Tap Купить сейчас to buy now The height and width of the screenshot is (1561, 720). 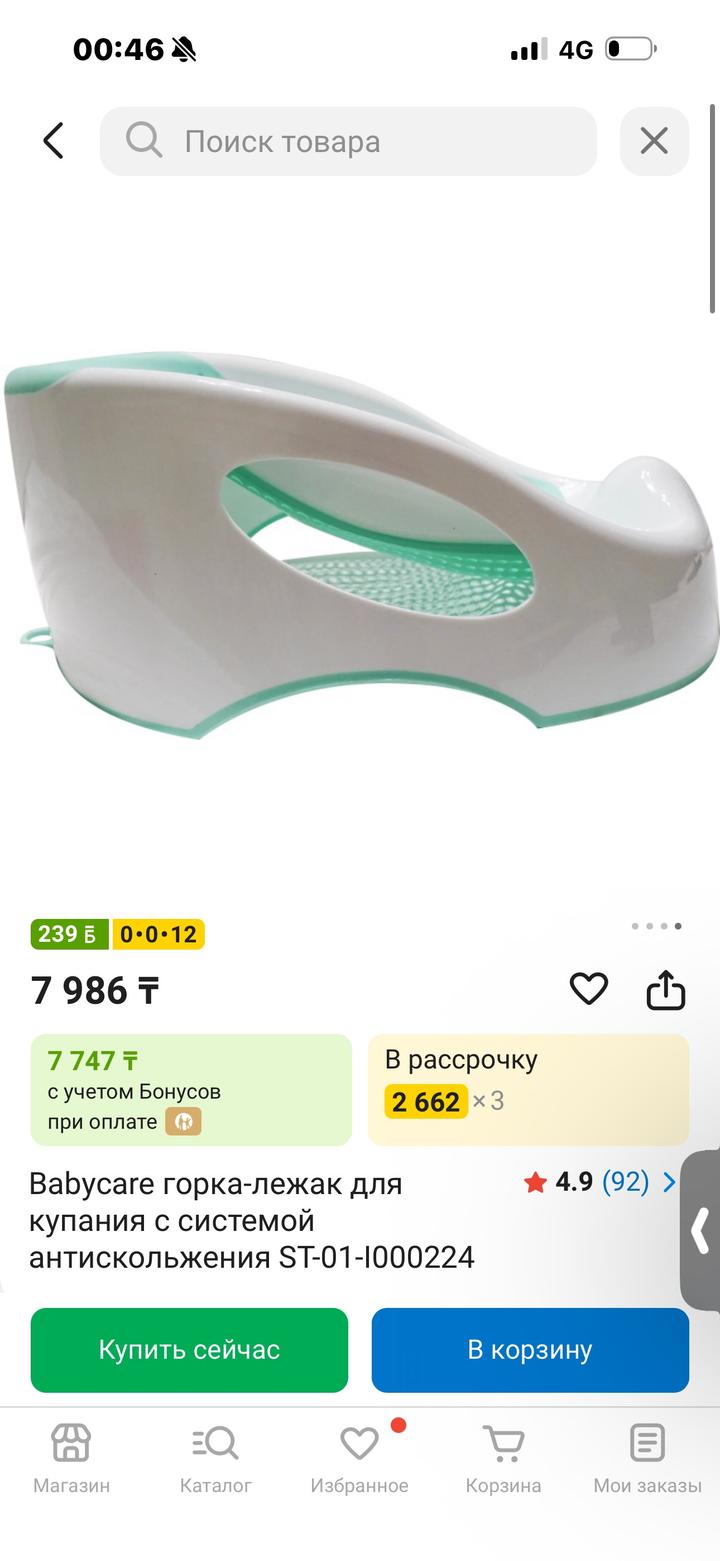(x=189, y=1350)
